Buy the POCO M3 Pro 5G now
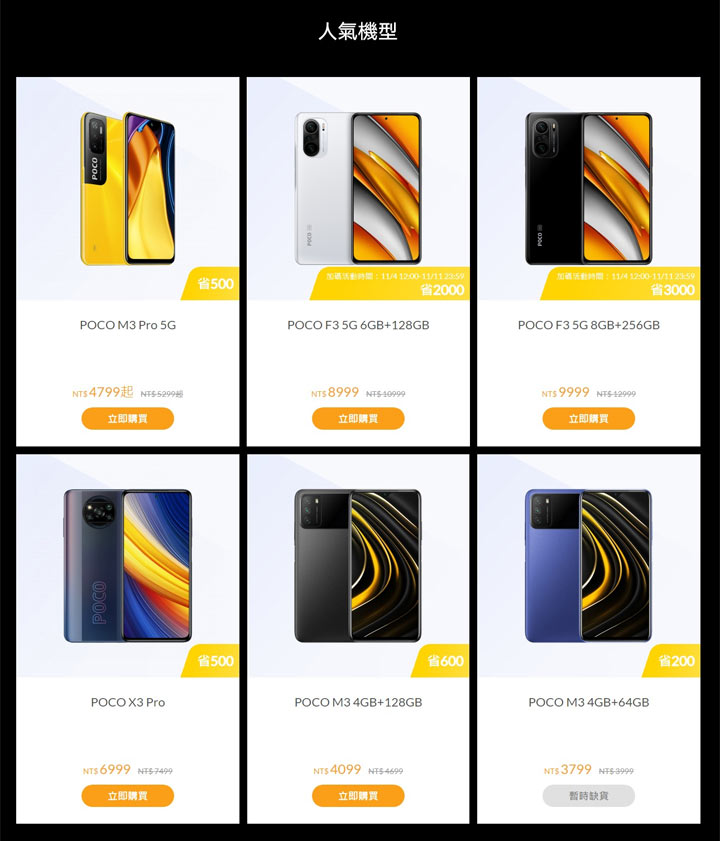 [x=127, y=418]
